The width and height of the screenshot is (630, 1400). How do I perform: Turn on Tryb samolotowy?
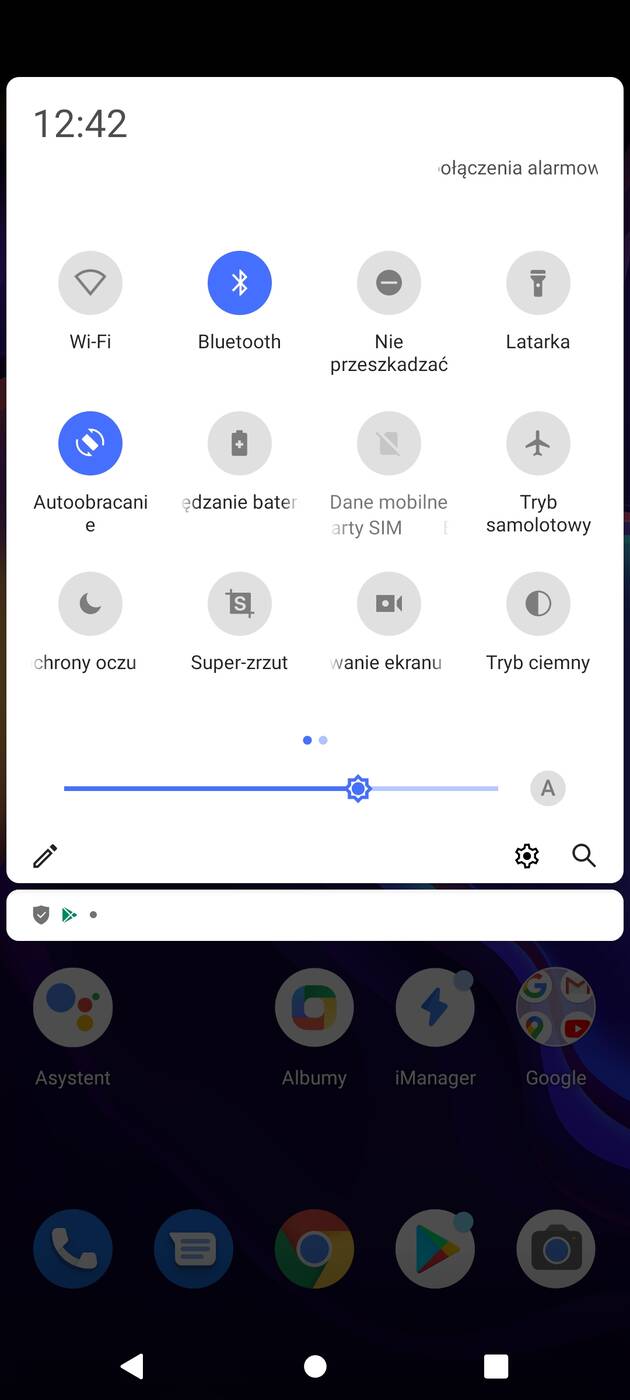pos(538,443)
